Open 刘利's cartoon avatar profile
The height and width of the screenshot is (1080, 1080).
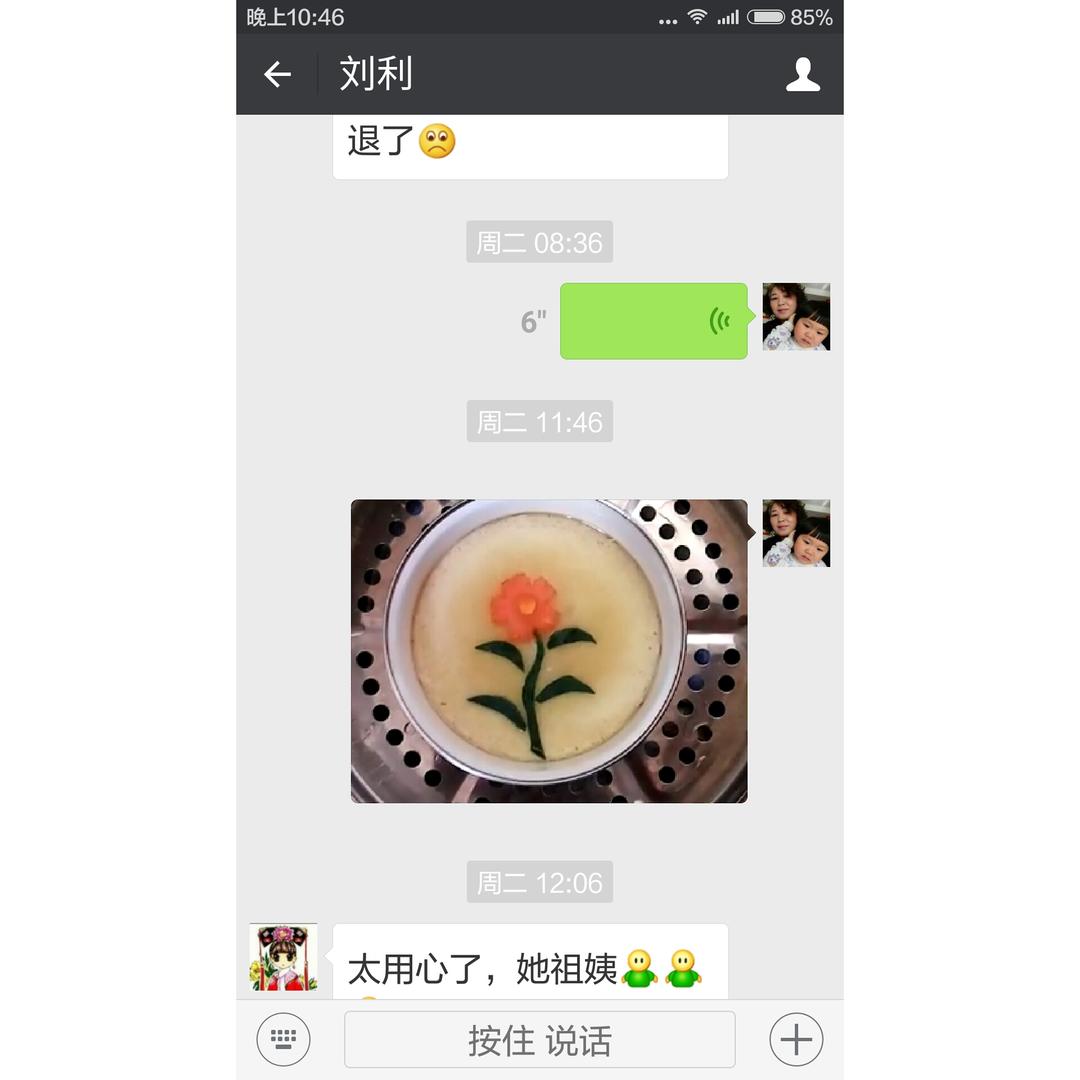283,957
